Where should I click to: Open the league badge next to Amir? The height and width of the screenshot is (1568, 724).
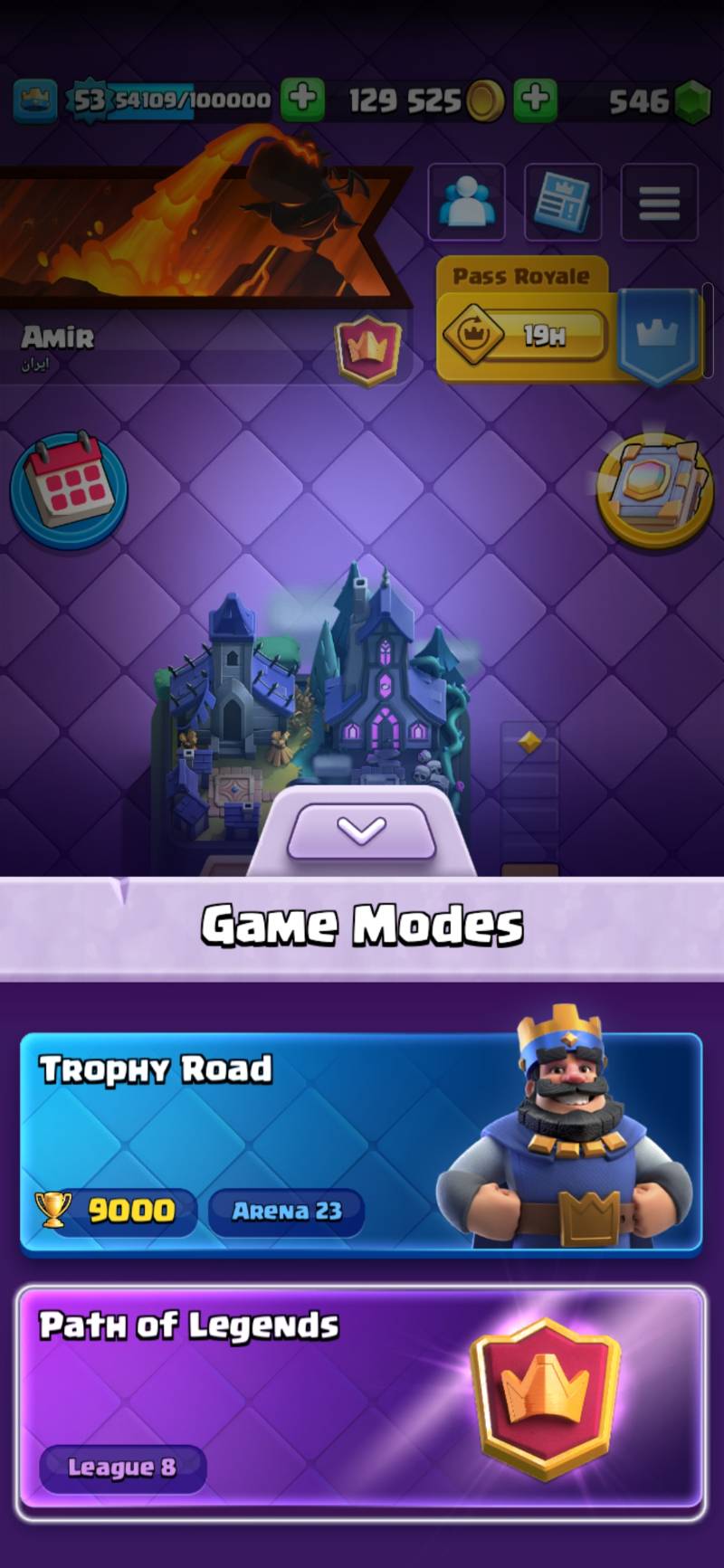368,348
